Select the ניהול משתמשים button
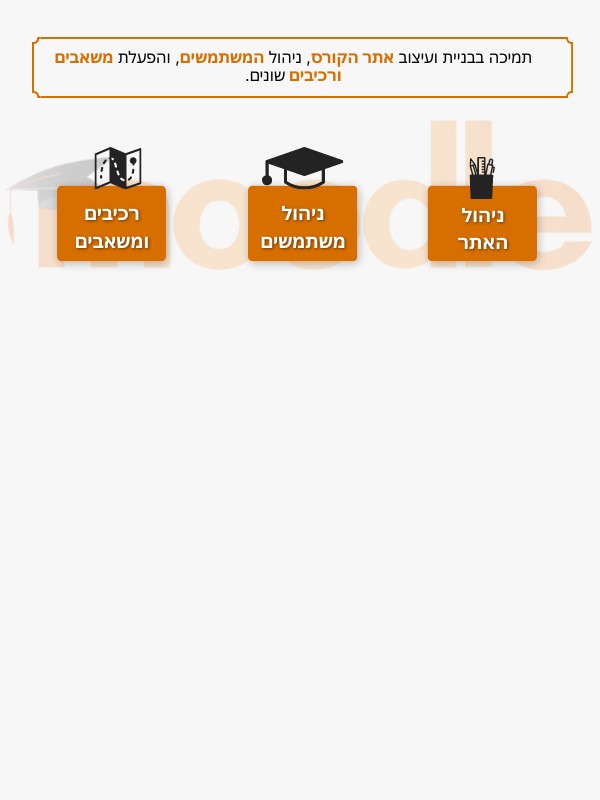The height and width of the screenshot is (800, 600). (302, 226)
